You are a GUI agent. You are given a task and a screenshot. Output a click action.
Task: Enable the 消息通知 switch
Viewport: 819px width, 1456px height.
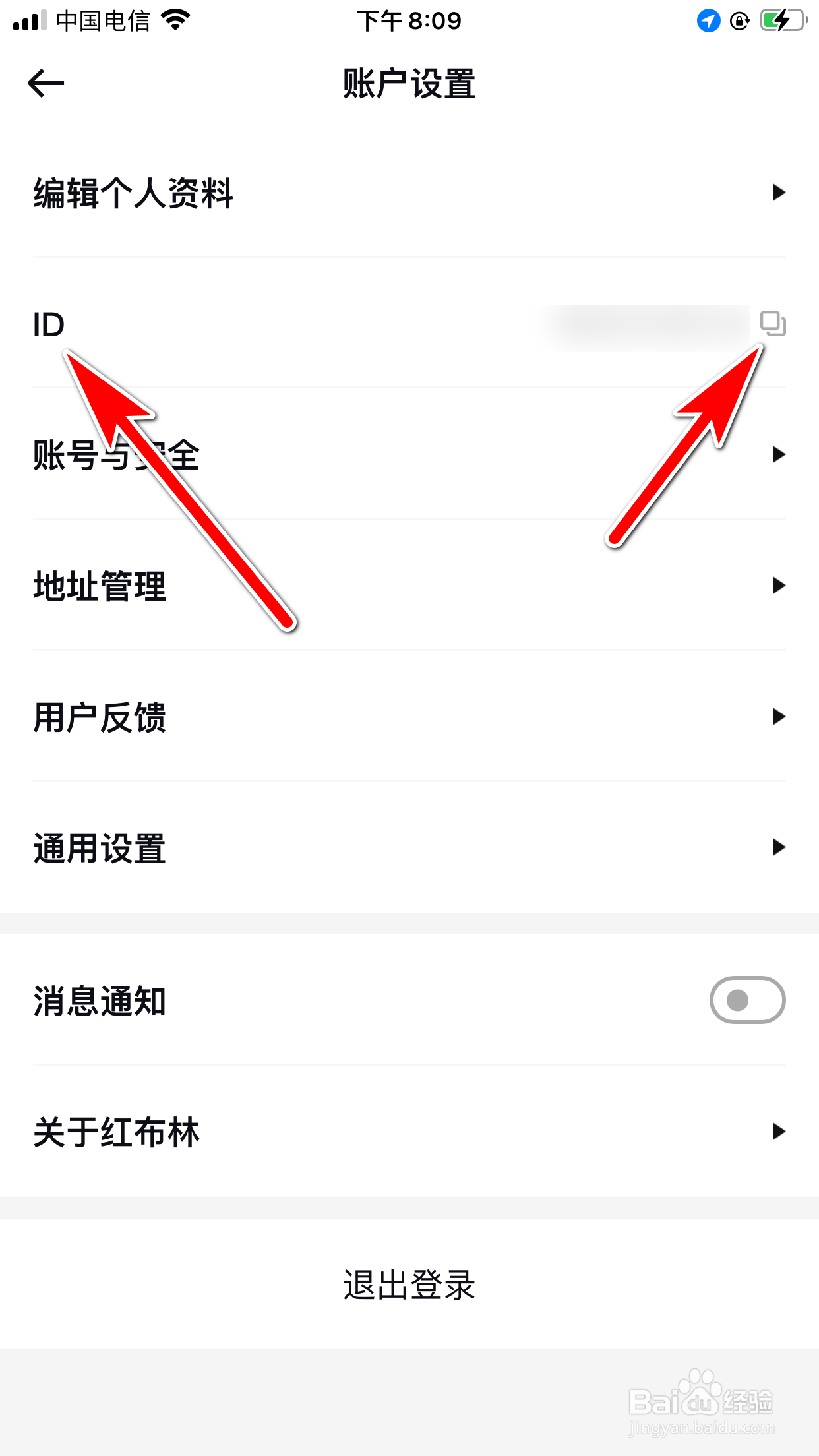[746, 1000]
